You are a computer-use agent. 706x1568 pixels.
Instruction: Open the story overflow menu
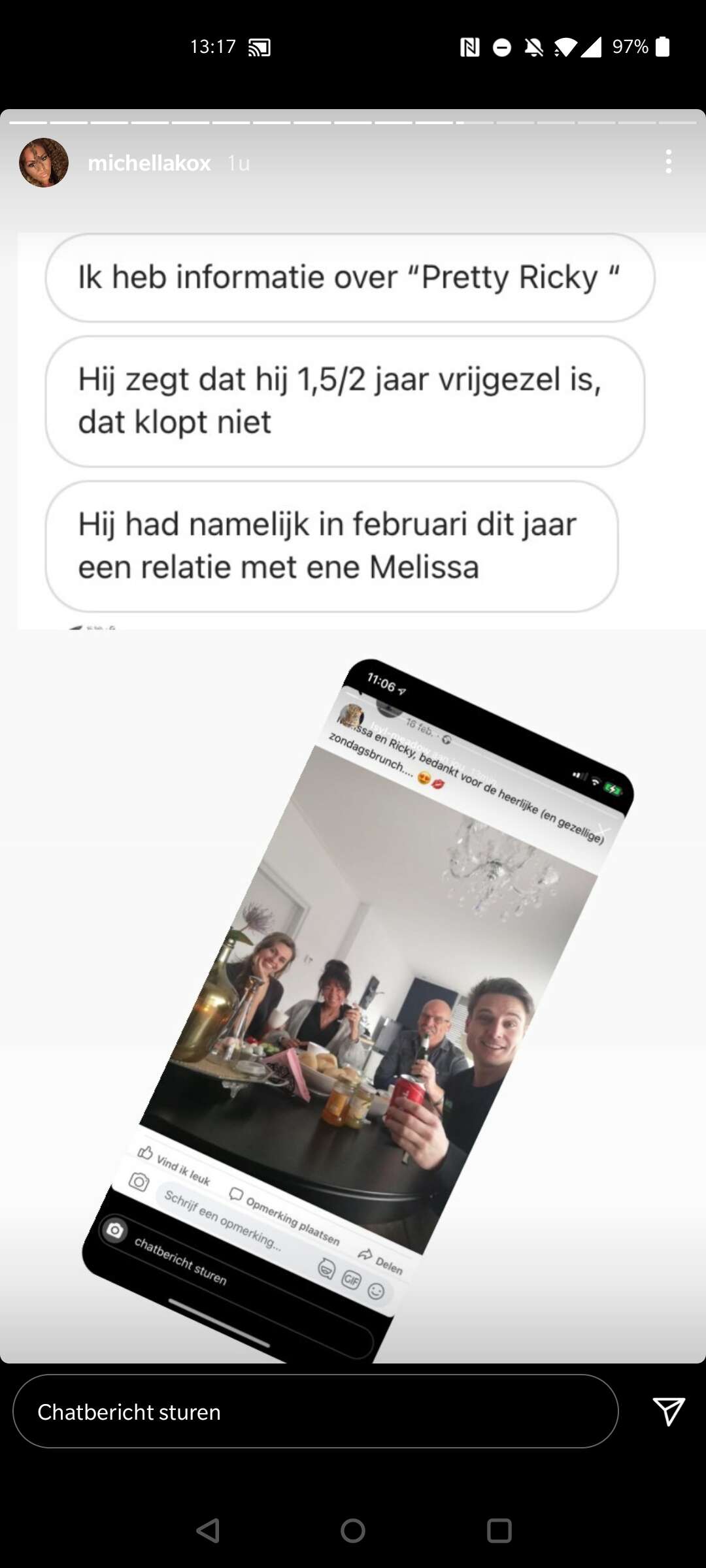[x=668, y=161]
